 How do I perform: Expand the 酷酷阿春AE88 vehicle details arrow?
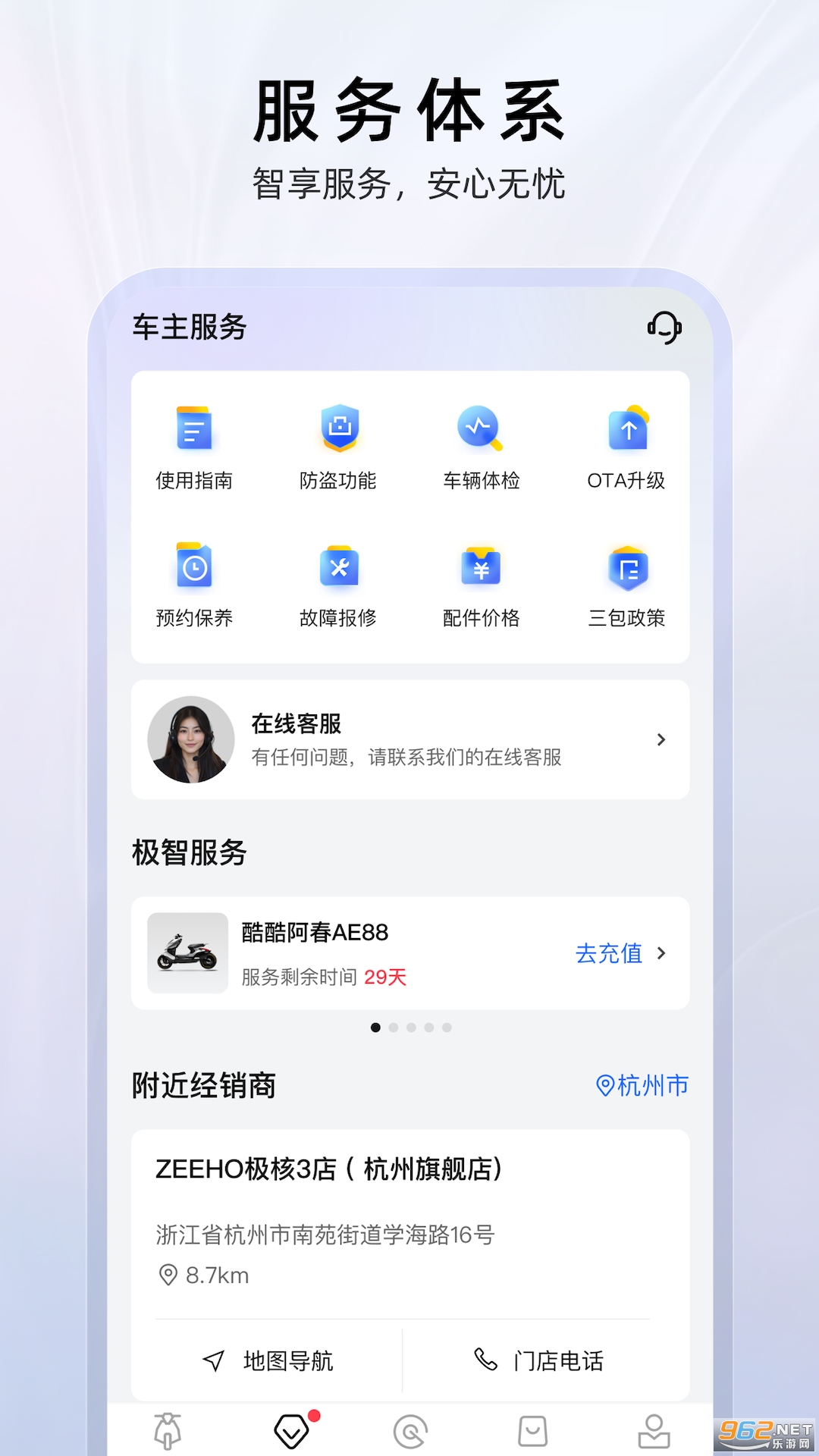coord(663,953)
